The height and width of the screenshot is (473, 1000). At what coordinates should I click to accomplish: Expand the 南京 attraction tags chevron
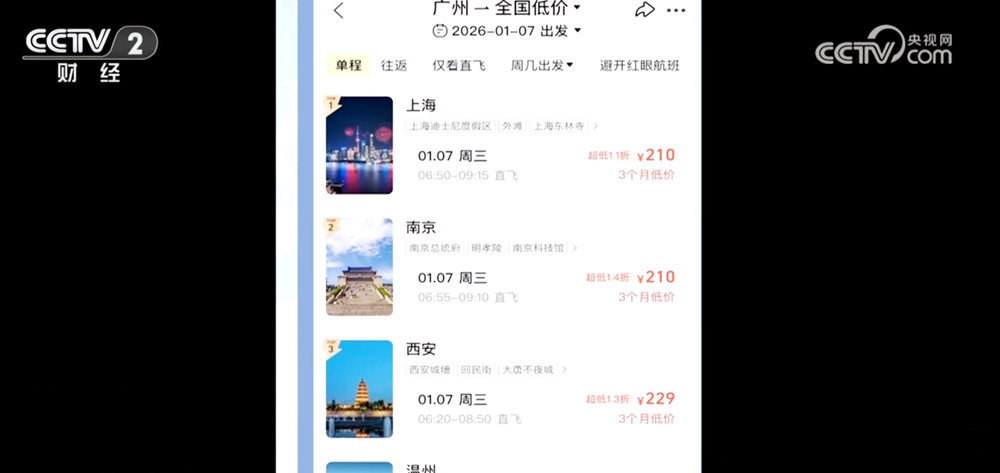[575, 248]
